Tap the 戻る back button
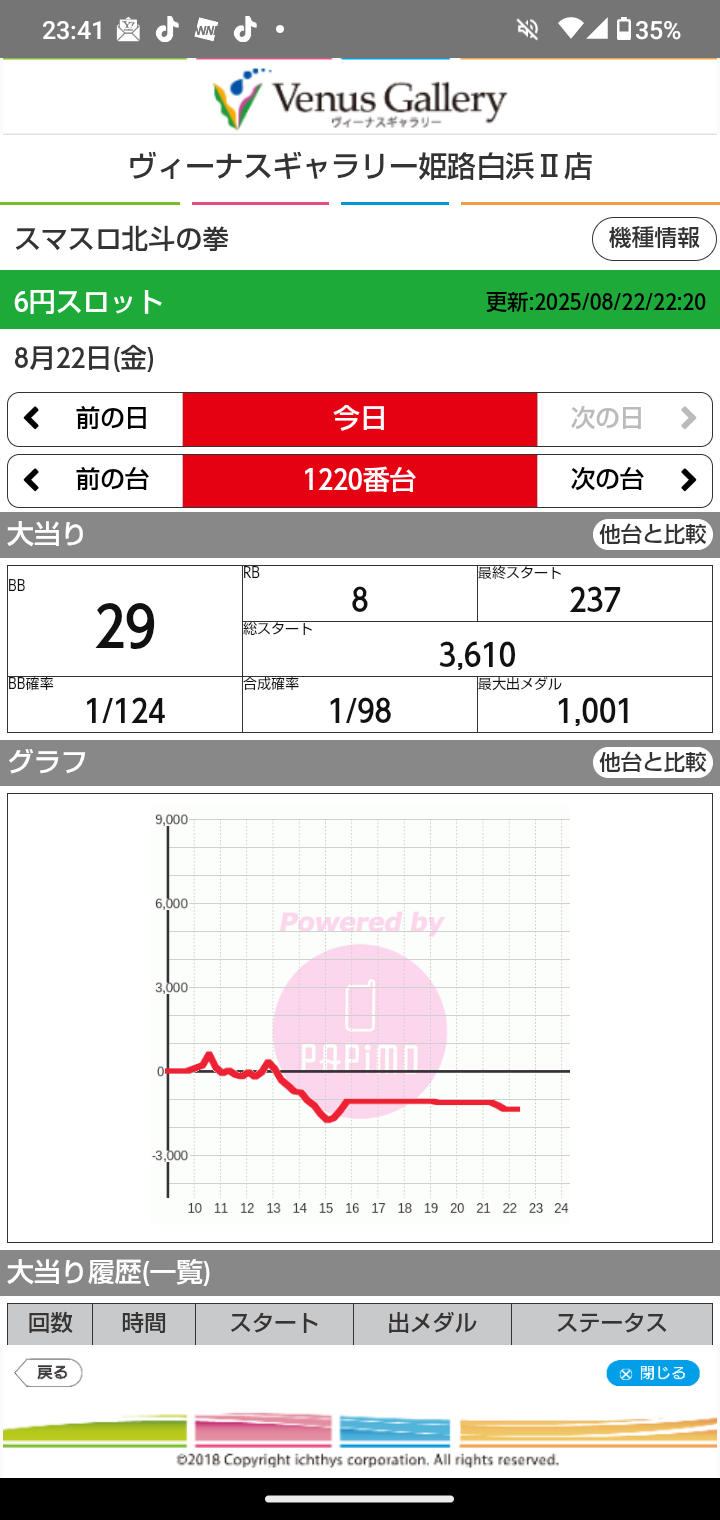 [49, 1373]
